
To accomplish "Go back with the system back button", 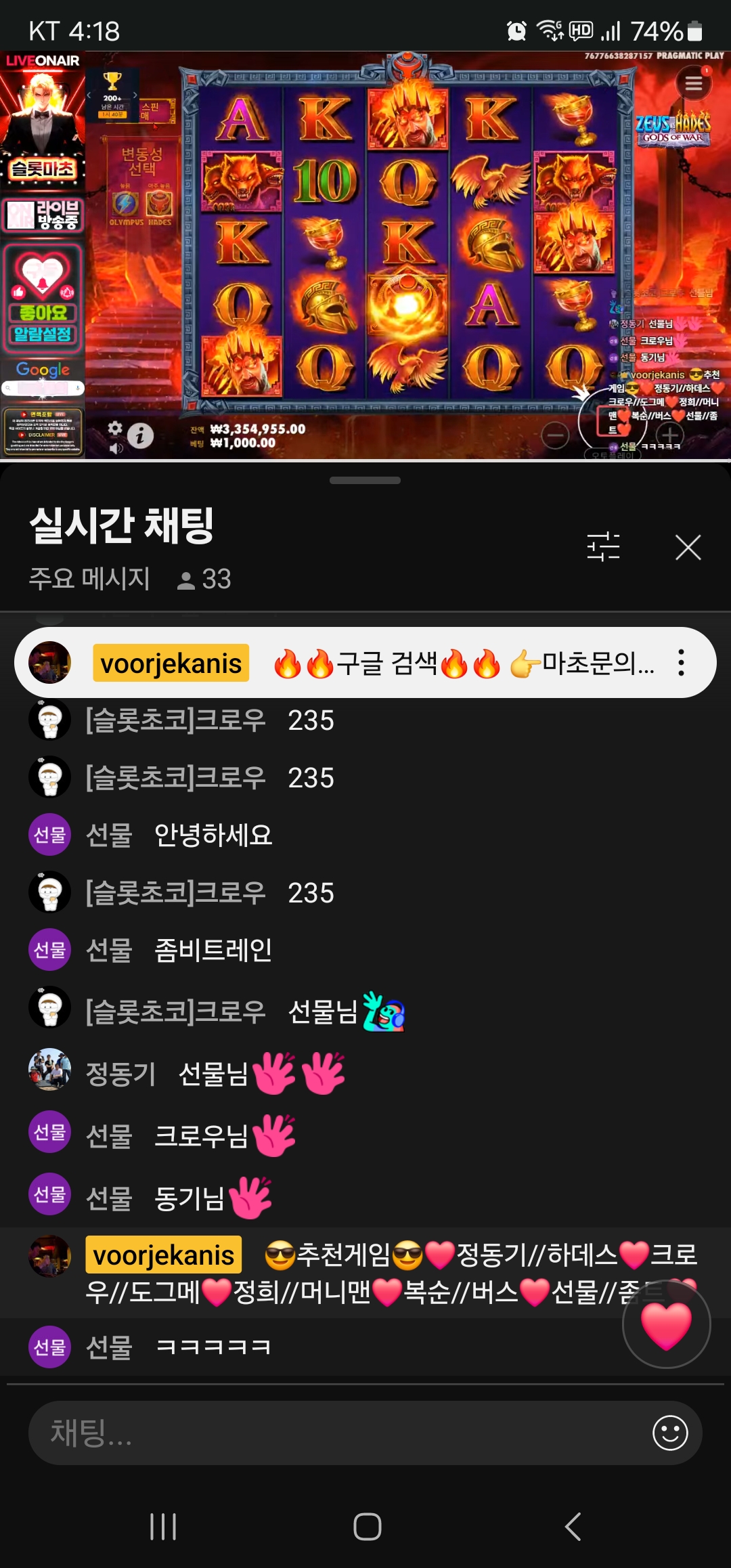I will coord(573,1527).
